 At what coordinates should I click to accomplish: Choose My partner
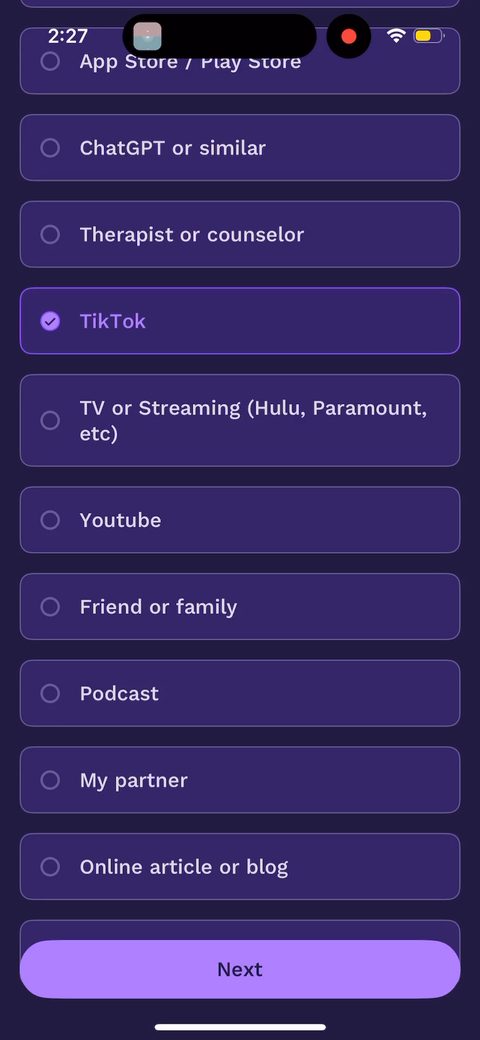pos(240,780)
